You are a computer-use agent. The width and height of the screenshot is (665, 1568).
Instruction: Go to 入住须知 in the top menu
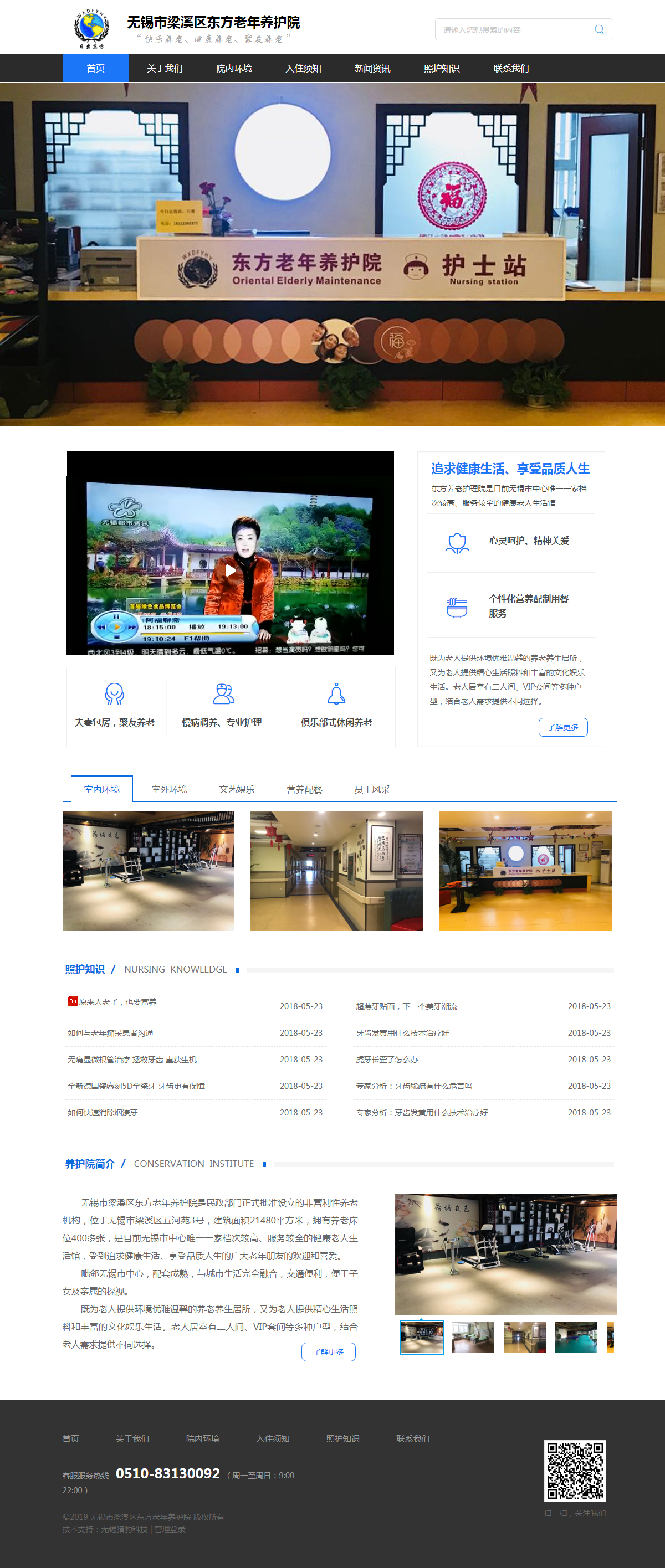click(x=303, y=68)
